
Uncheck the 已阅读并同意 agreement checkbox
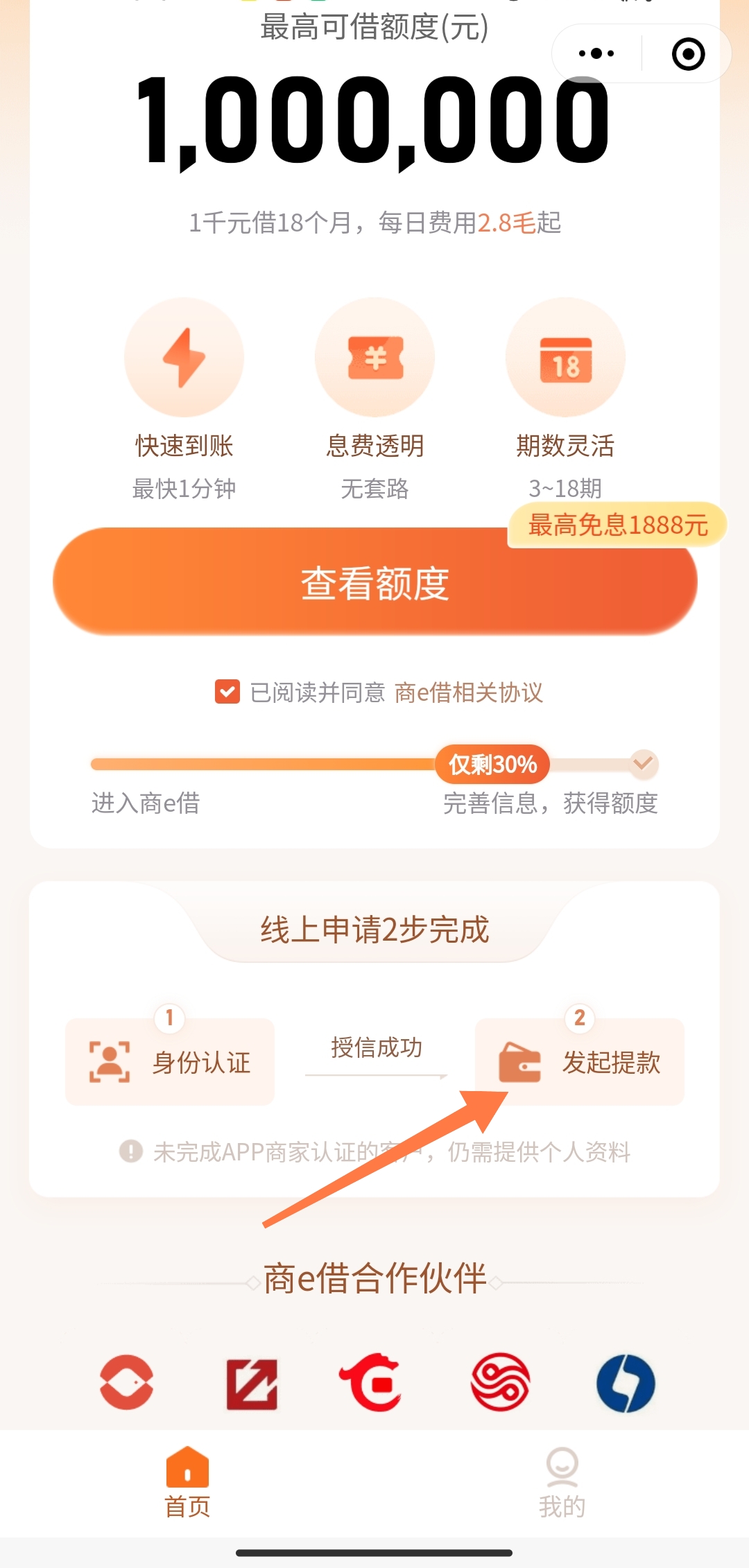pos(227,692)
